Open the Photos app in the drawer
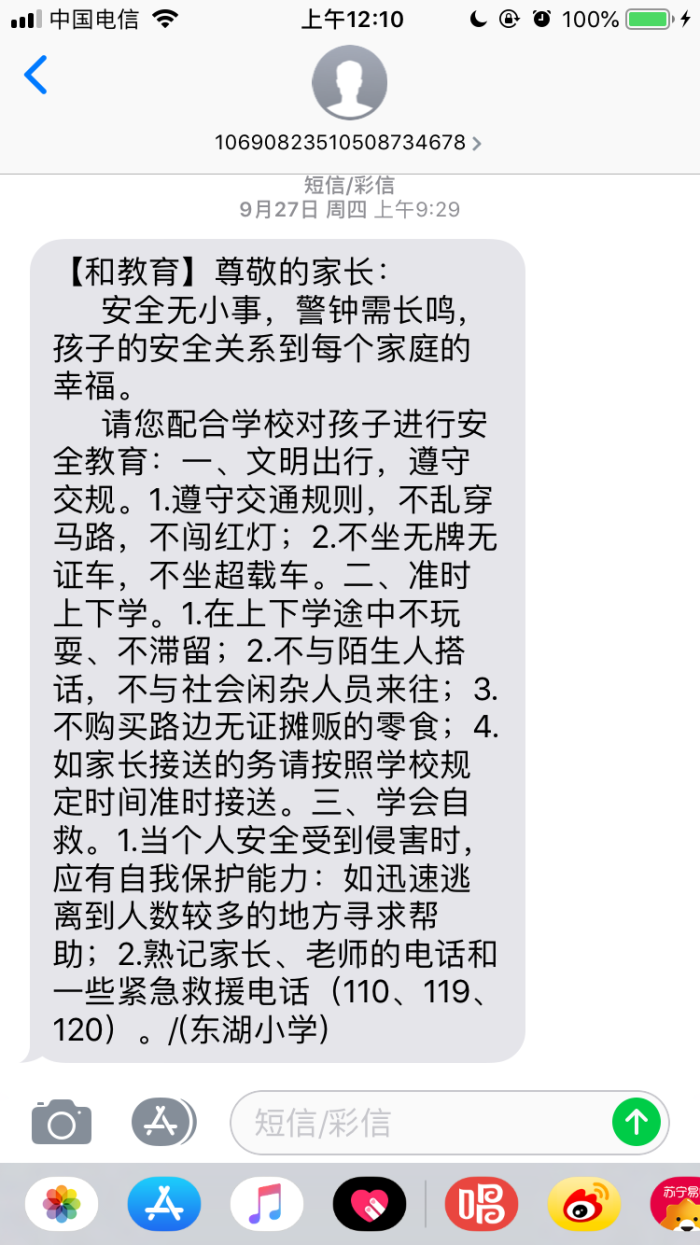700x1245 pixels. tap(61, 1204)
